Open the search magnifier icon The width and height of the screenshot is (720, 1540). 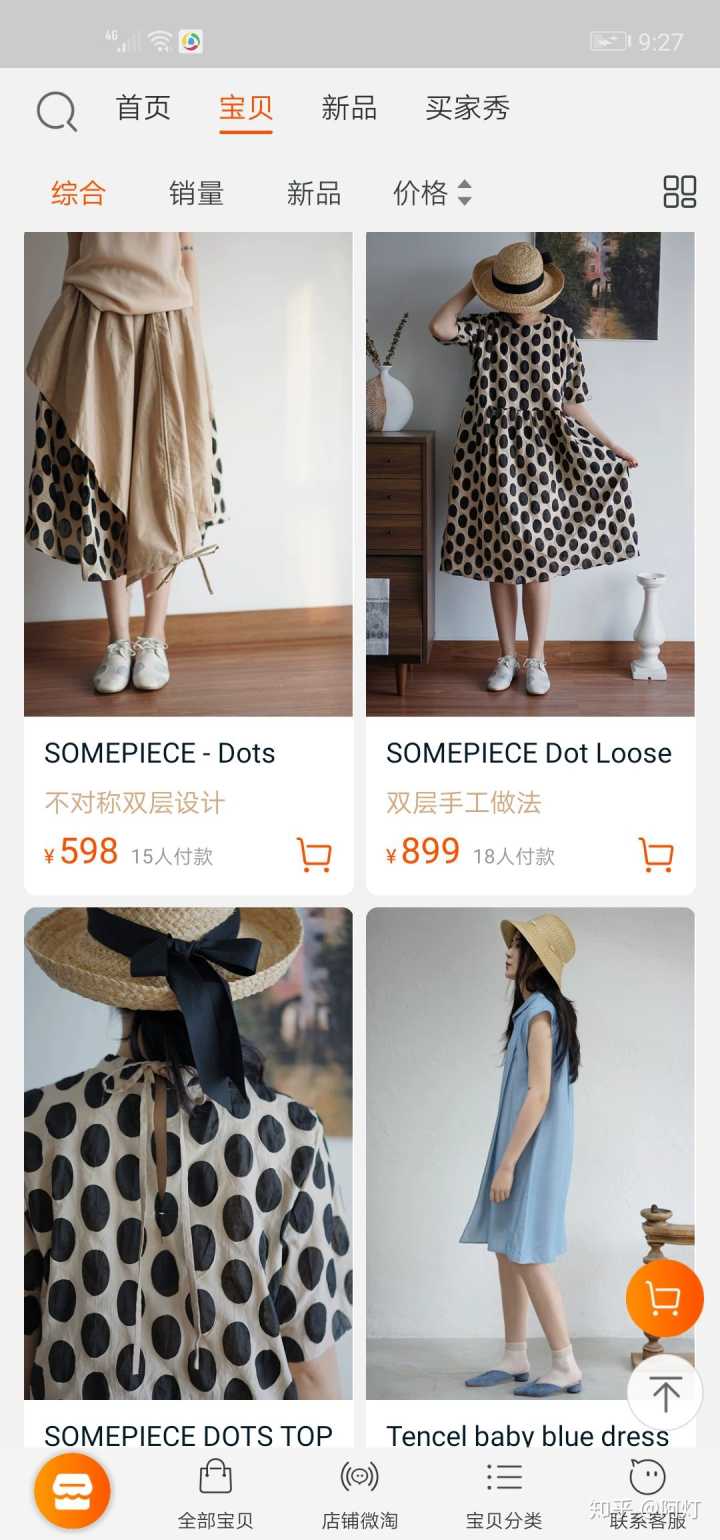tap(56, 111)
